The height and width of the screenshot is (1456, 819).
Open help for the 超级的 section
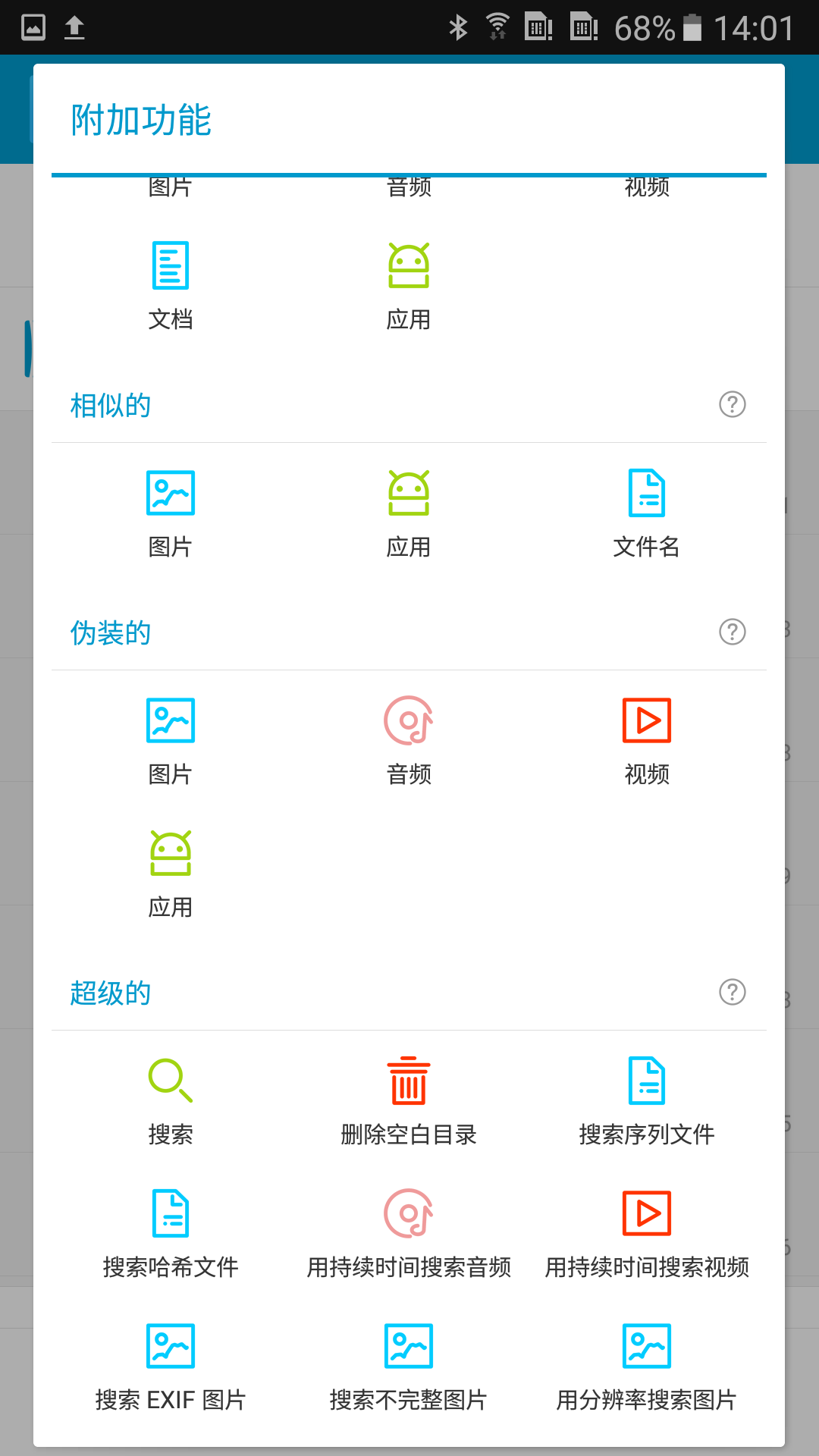pos(732,992)
